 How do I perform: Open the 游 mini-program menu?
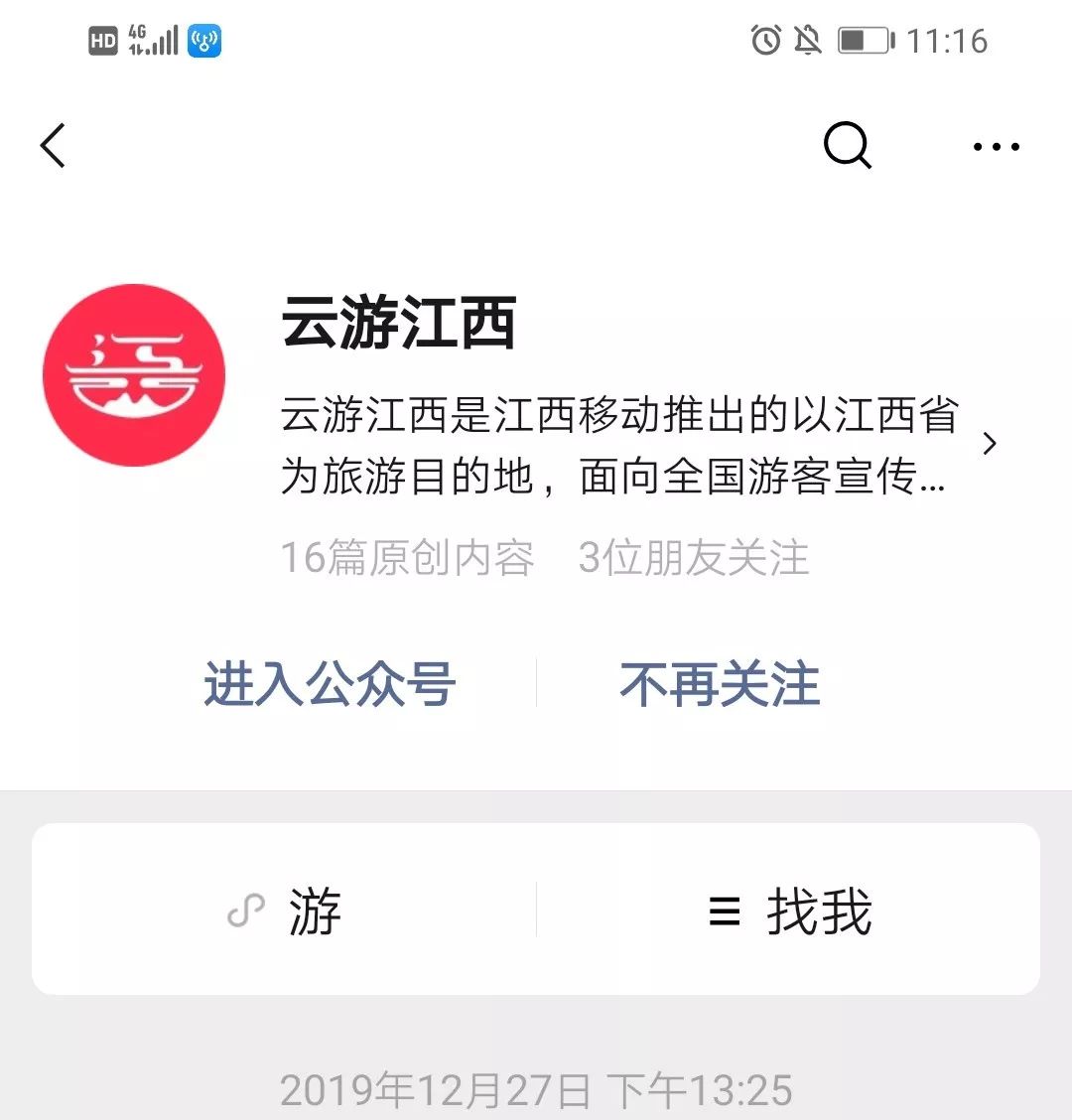pyautogui.click(x=286, y=910)
